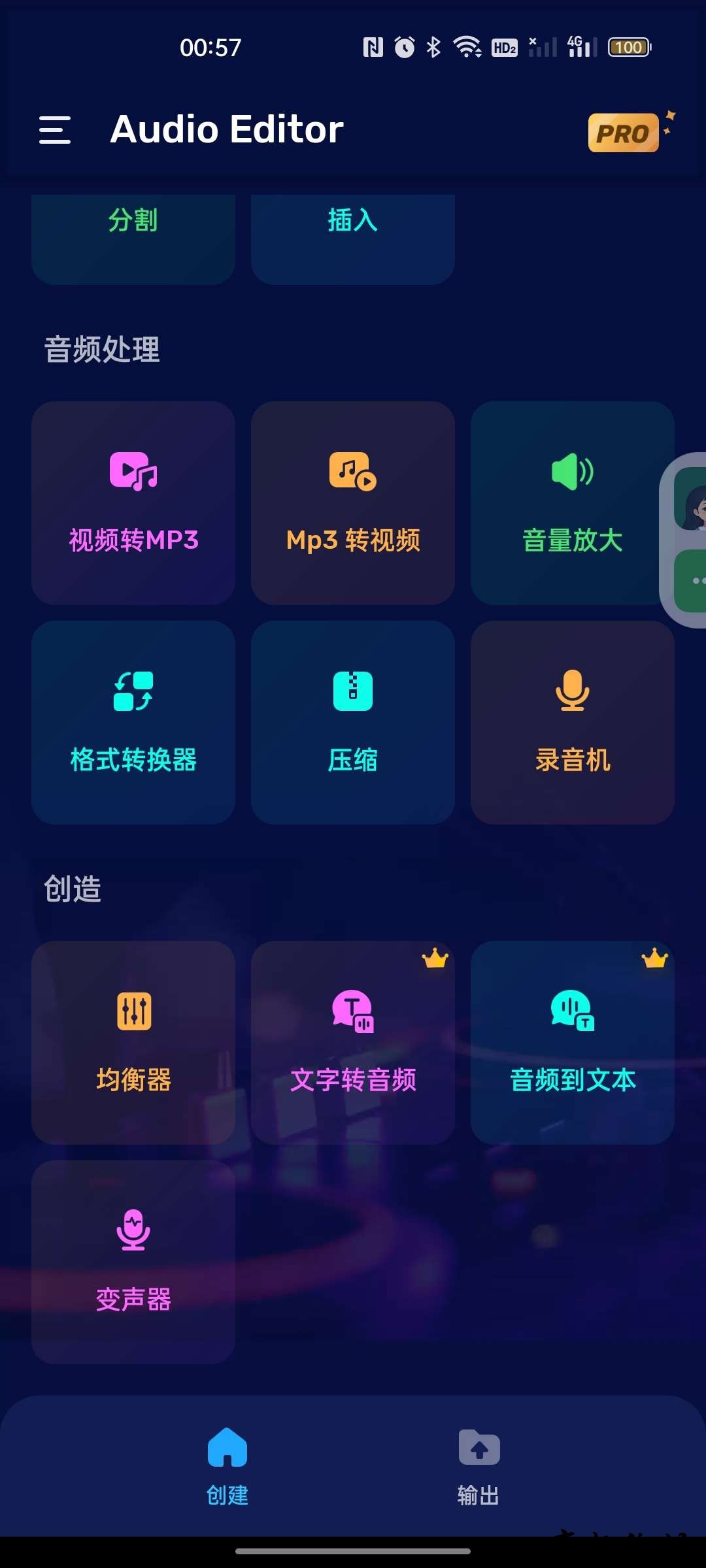The height and width of the screenshot is (1568, 706).
Task: Launch the 变声器 voice changer
Action: click(133, 1262)
